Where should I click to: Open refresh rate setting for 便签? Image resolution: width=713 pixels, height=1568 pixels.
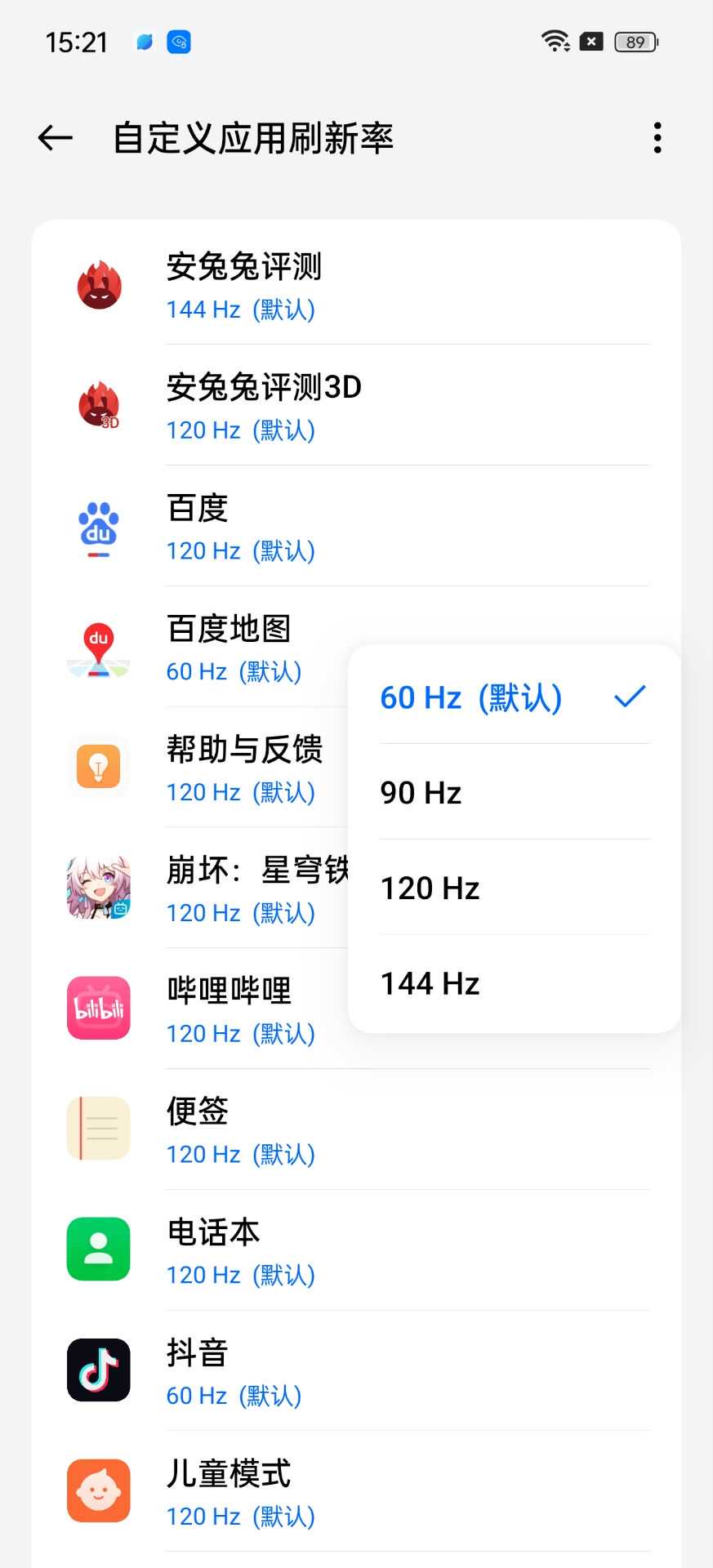click(356, 1130)
